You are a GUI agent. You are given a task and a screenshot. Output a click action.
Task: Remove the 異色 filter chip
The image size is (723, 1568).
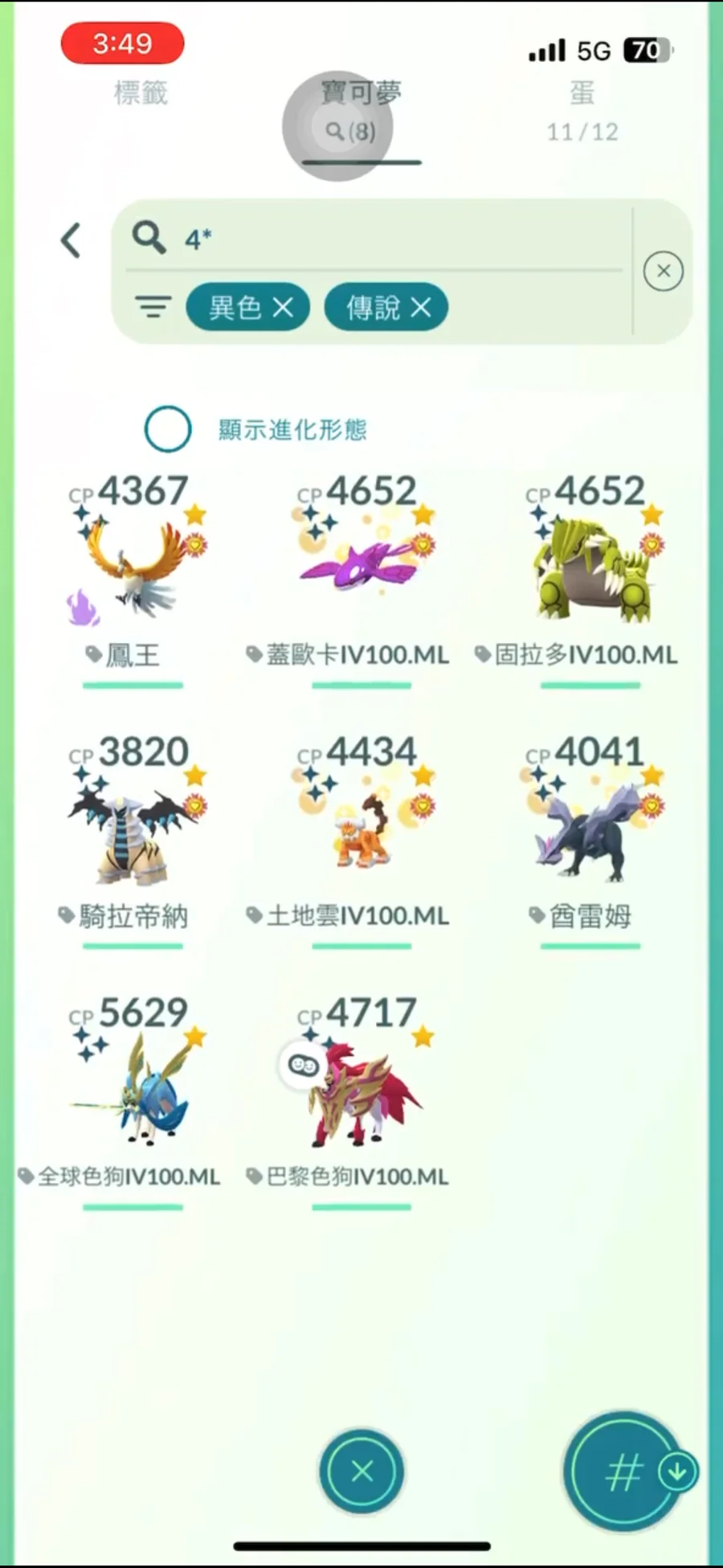click(x=283, y=307)
